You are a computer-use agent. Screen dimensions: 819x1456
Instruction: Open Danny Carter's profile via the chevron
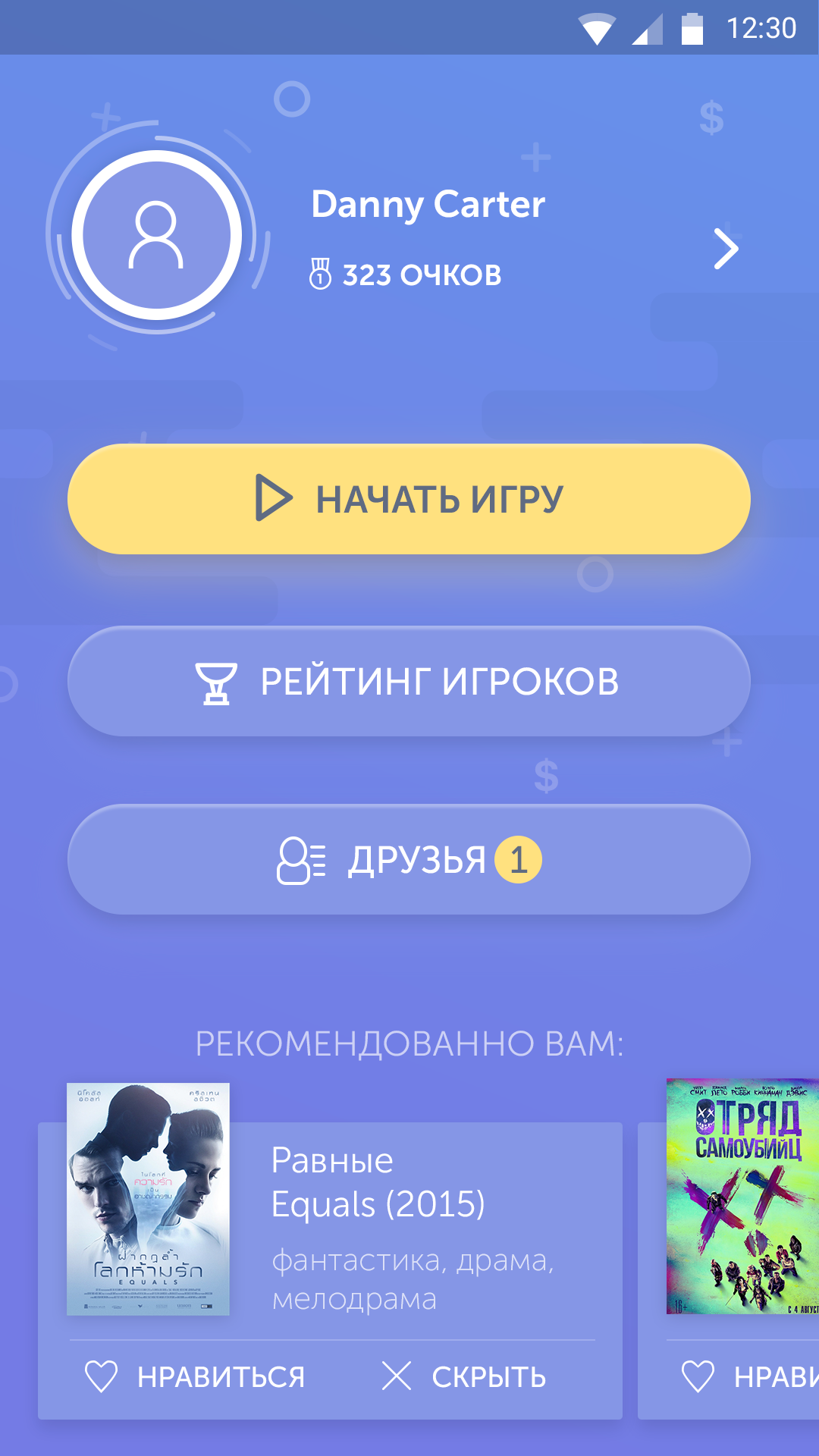point(726,249)
